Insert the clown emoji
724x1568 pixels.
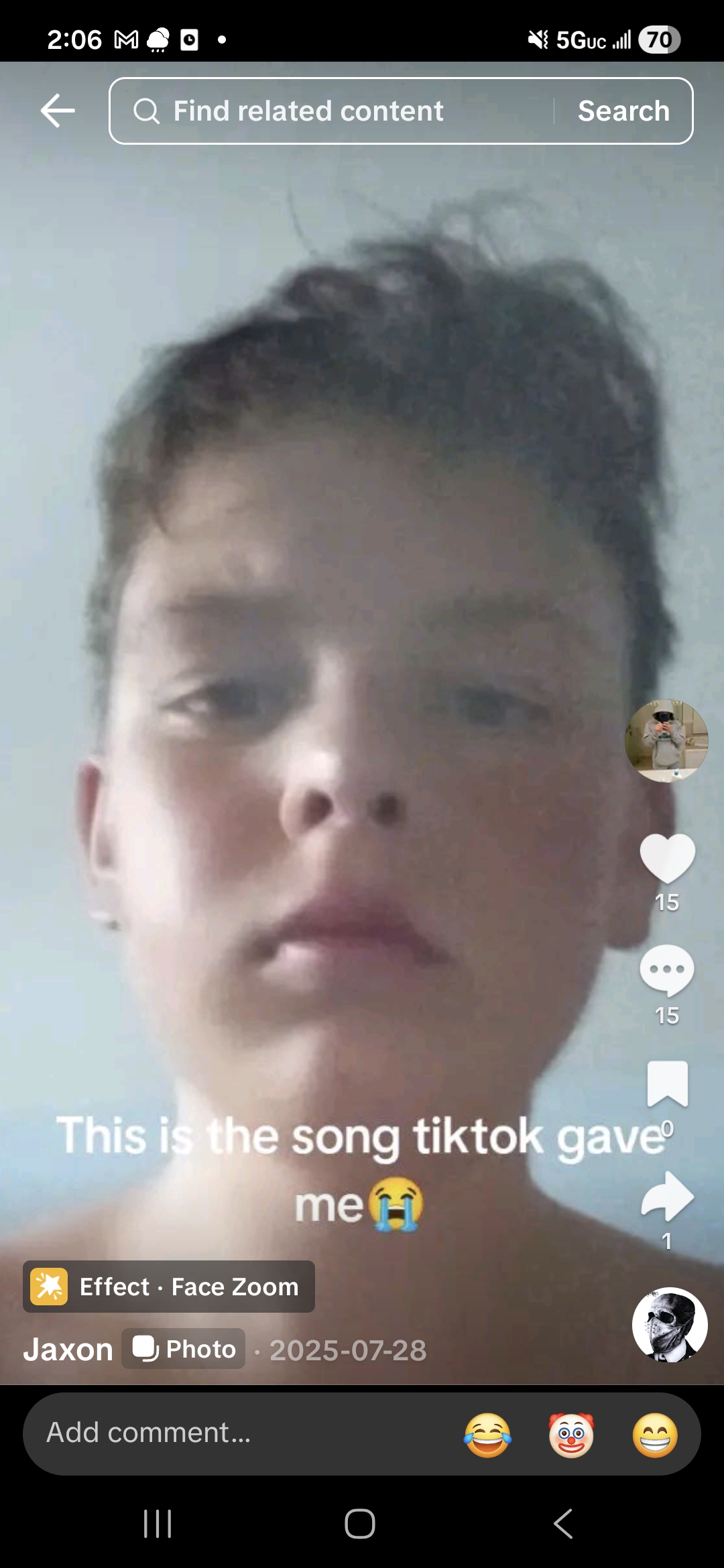pyautogui.click(x=571, y=1435)
